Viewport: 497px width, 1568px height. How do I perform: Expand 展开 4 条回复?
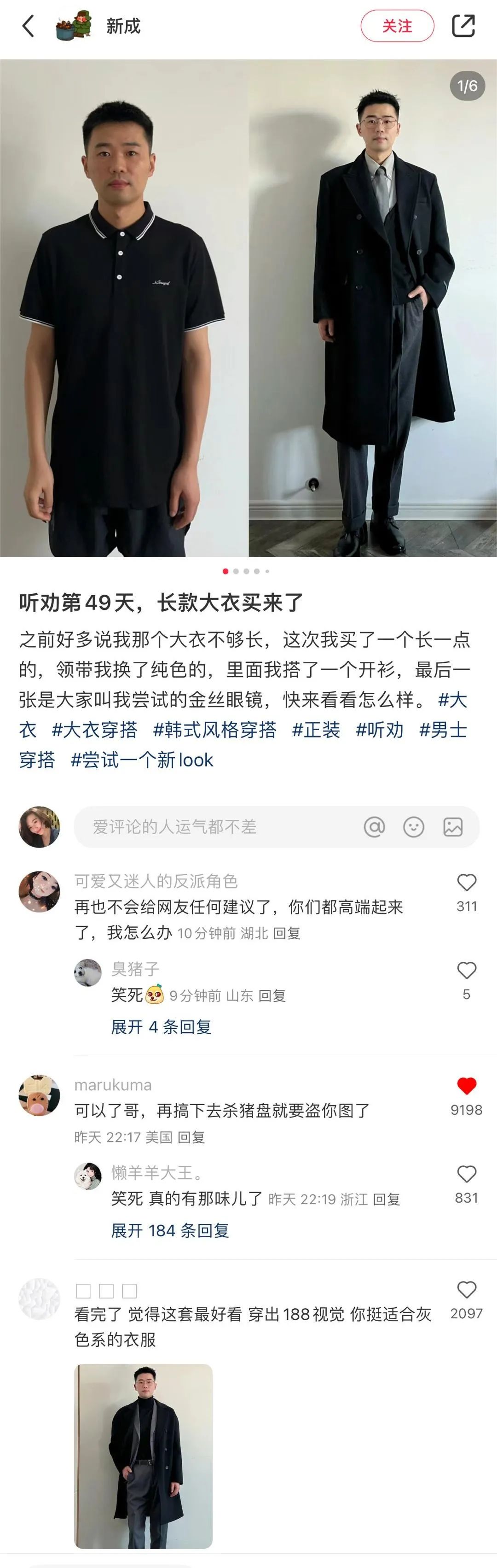pyautogui.click(x=161, y=1027)
